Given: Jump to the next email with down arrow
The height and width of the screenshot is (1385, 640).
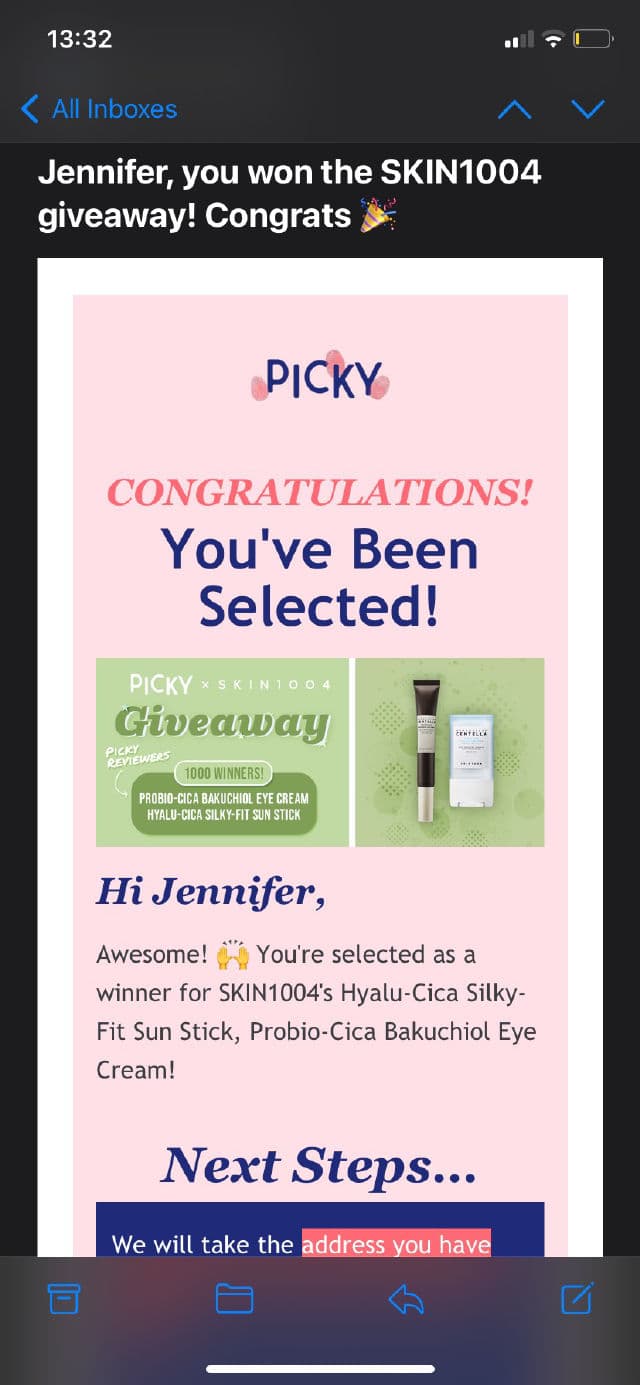Looking at the screenshot, I should point(588,109).
